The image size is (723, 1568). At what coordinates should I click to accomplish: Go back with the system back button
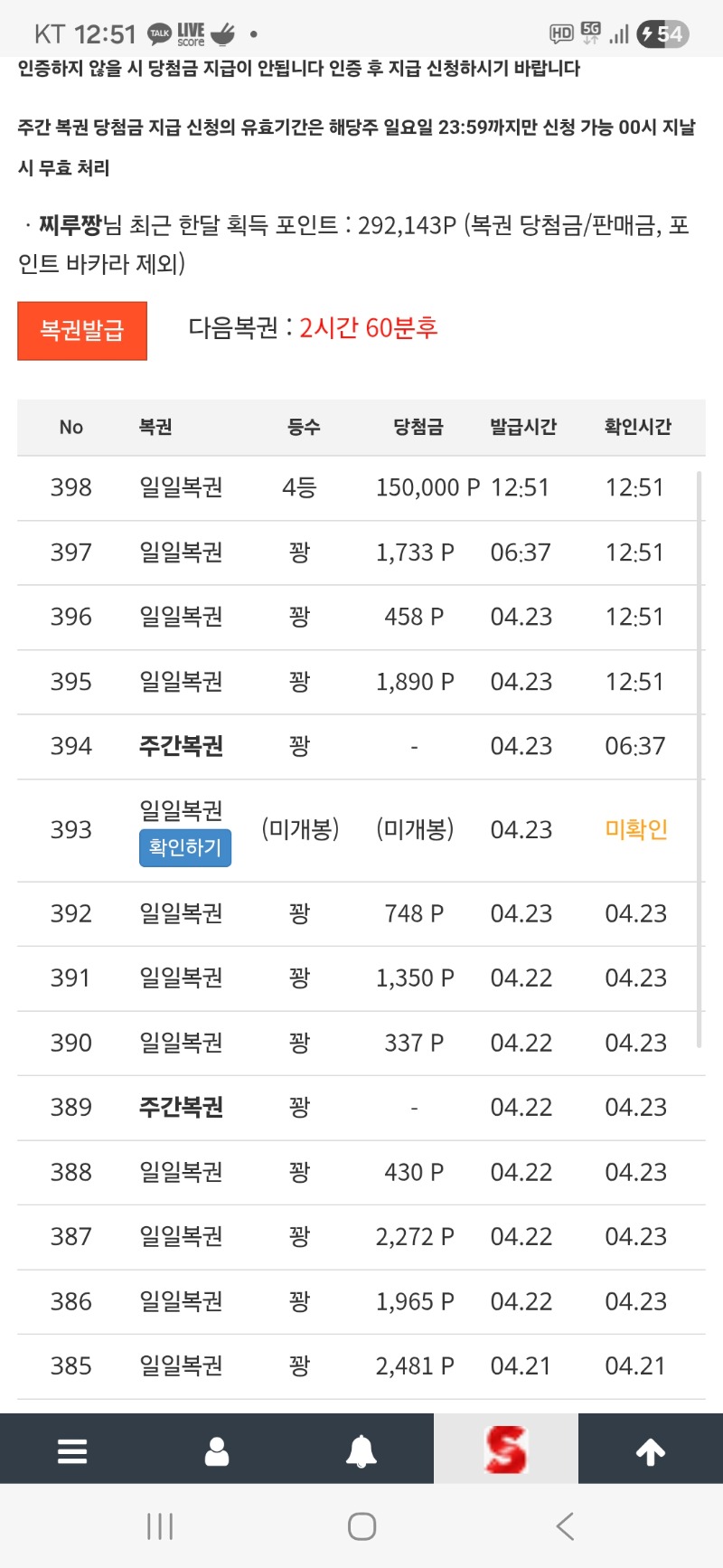click(x=565, y=1526)
